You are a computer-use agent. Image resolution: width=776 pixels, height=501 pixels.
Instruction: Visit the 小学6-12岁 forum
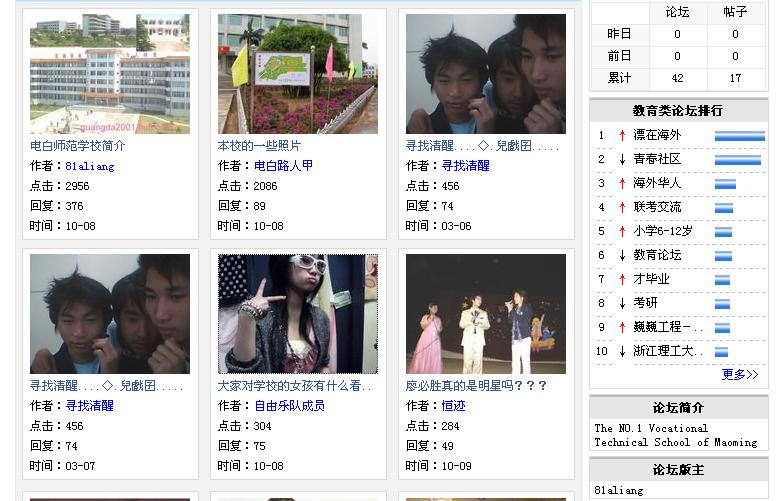662,231
